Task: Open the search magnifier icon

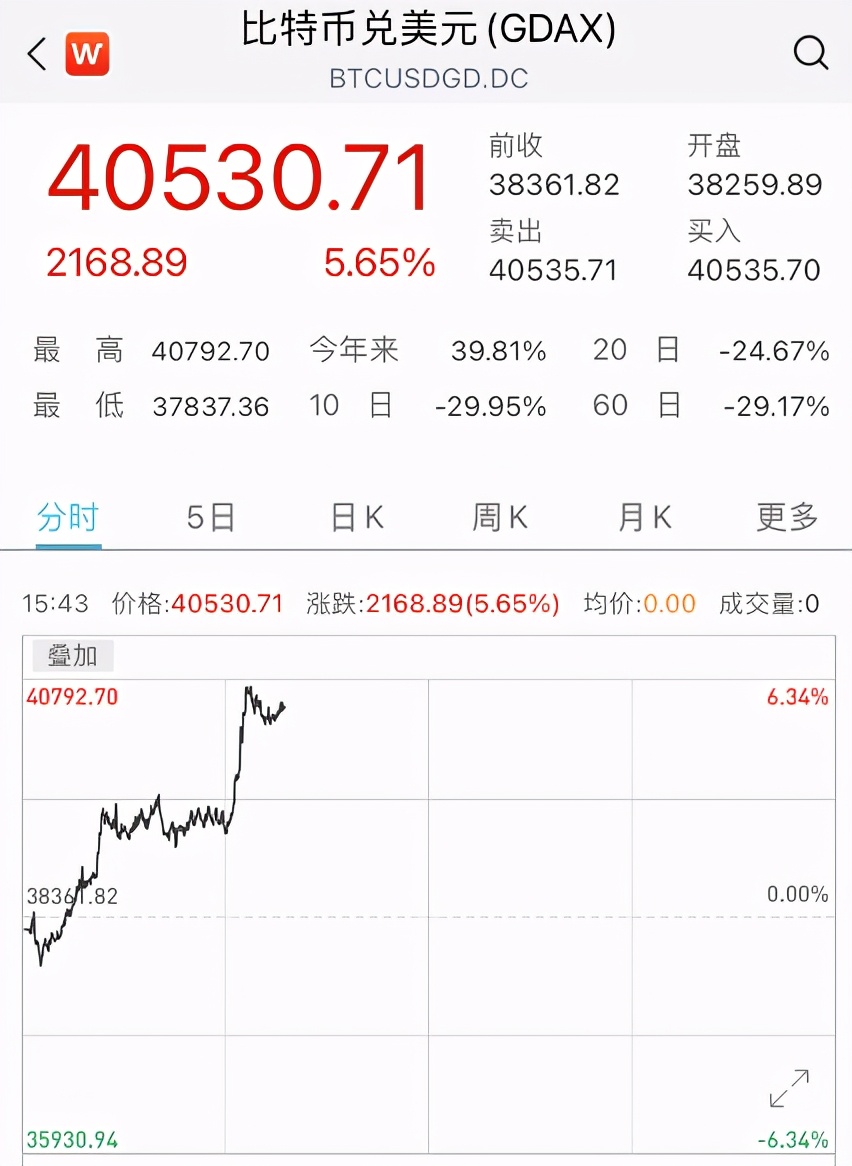Action: (810, 53)
